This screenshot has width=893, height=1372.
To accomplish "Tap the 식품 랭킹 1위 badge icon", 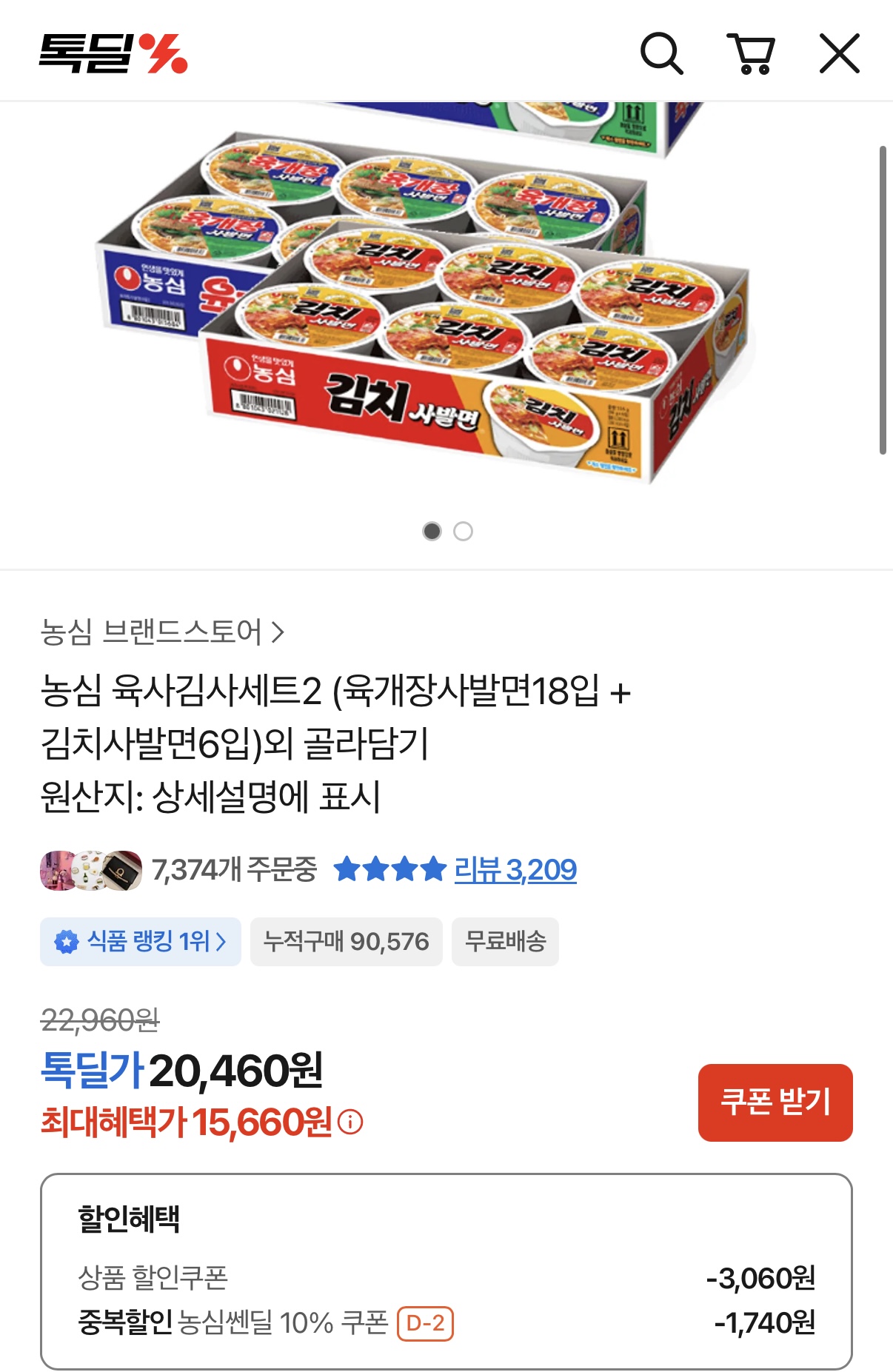I will [67, 942].
